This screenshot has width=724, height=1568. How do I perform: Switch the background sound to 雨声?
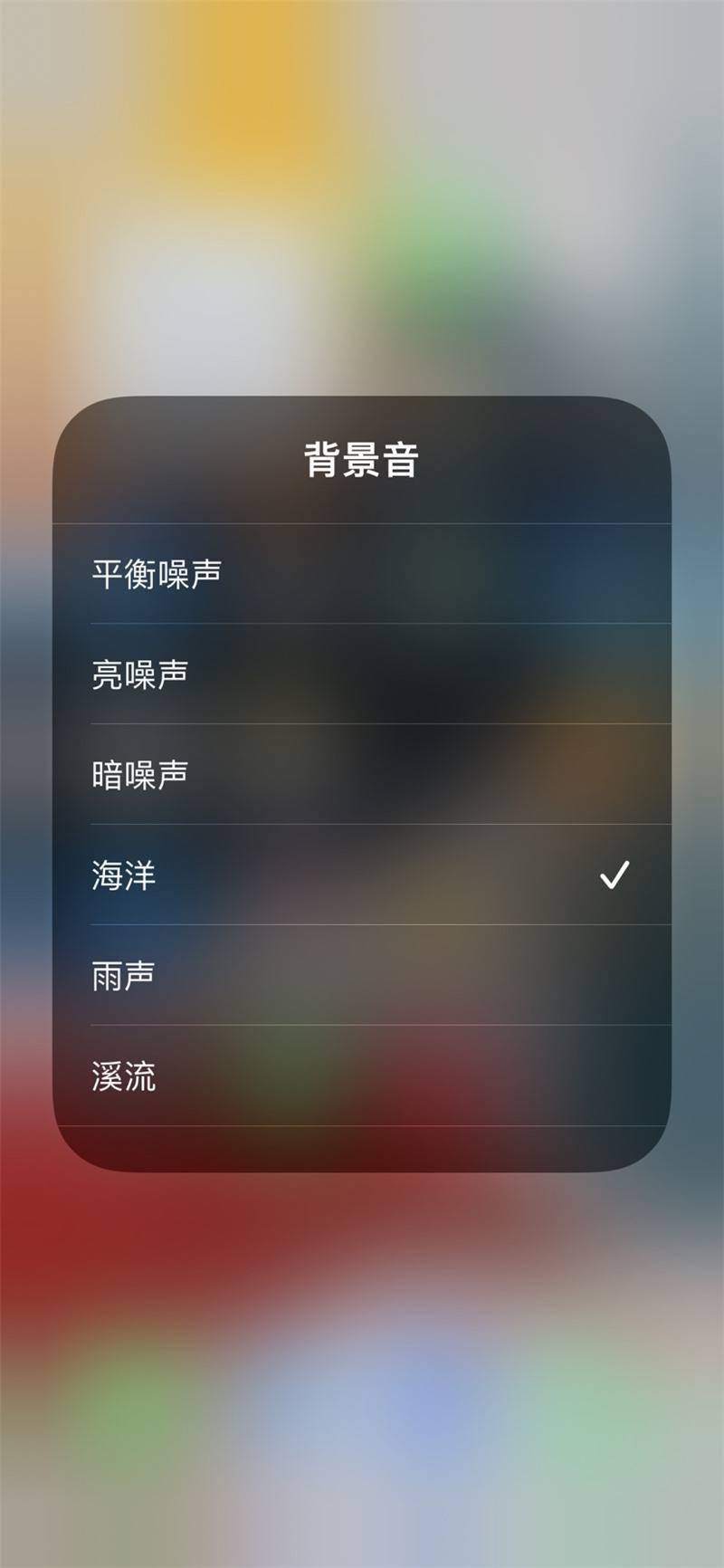[125, 976]
